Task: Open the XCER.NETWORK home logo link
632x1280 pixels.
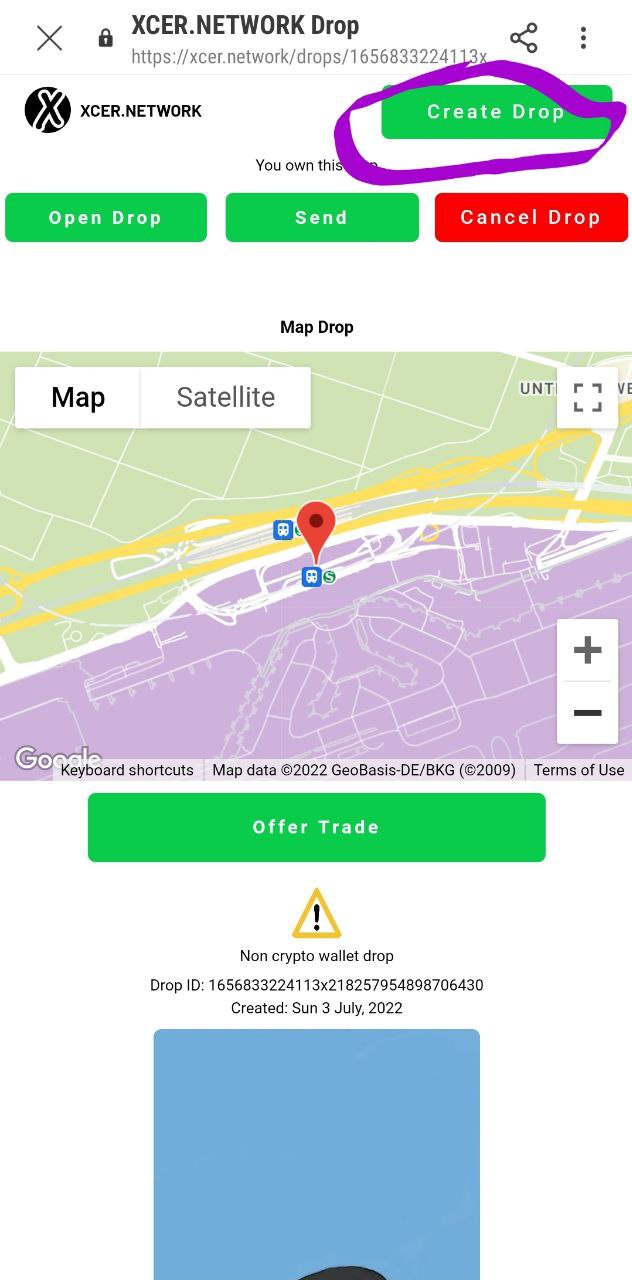Action: coord(113,111)
